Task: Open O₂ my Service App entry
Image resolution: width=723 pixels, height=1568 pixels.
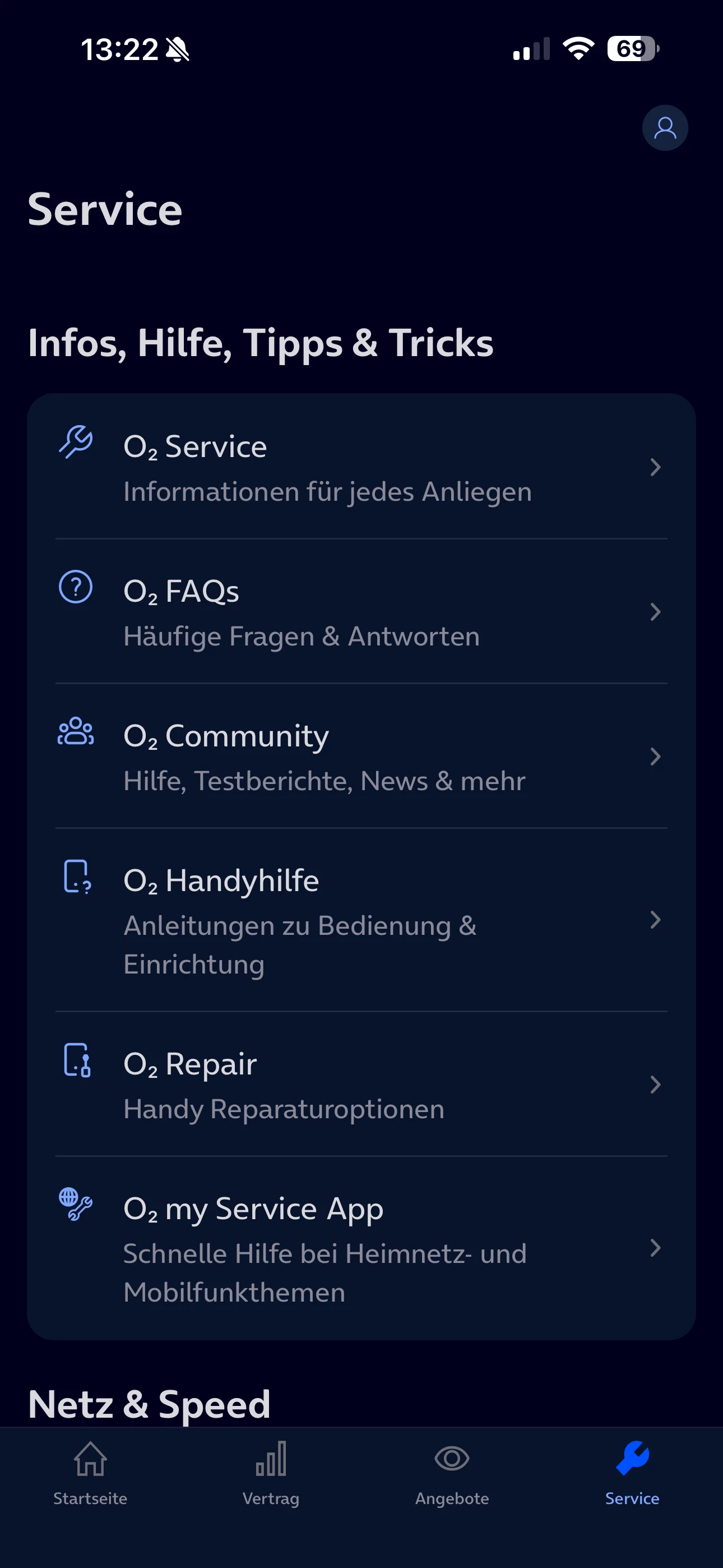Action: coord(361,1248)
